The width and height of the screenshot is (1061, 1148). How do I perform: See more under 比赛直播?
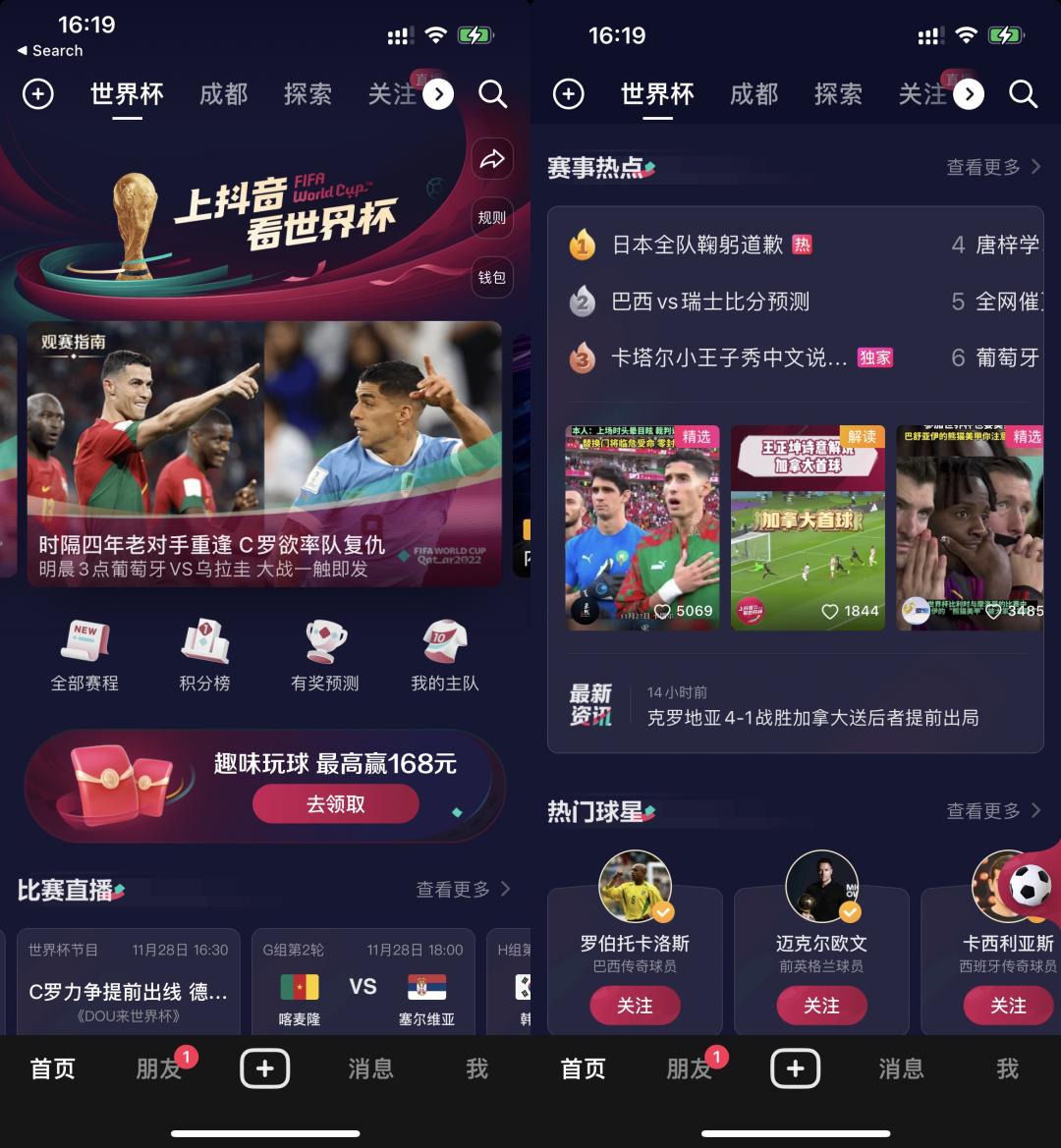[463, 889]
